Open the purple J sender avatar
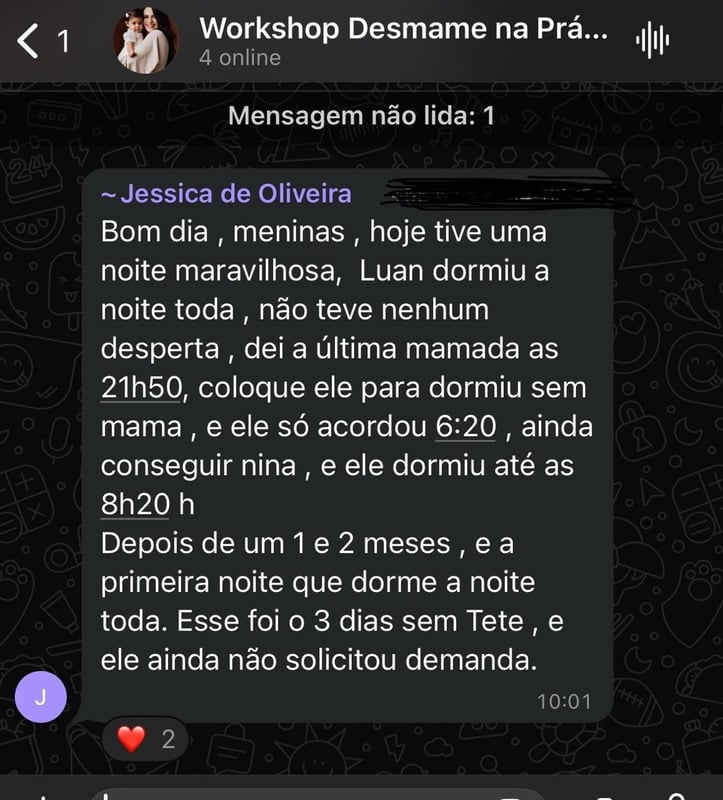This screenshot has height=800, width=723. tap(40, 697)
